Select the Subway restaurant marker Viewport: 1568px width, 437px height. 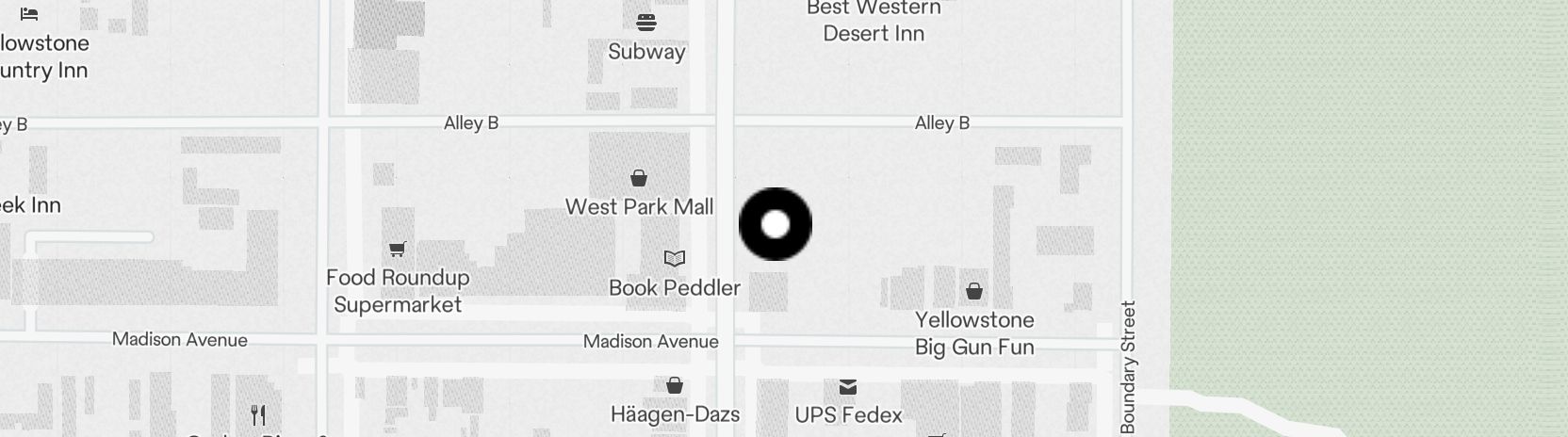[x=646, y=23]
